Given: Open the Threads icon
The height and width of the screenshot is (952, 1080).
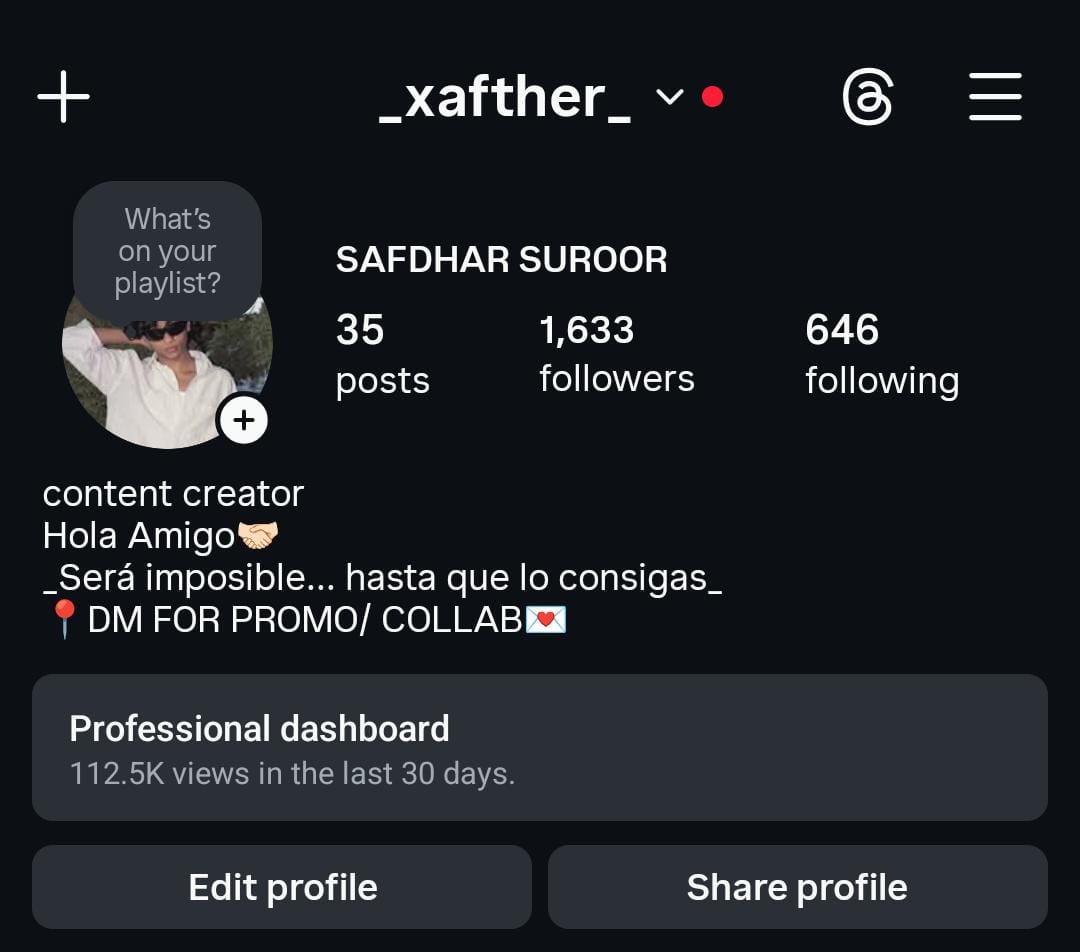Looking at the screenshot, I should coord(866,97).
